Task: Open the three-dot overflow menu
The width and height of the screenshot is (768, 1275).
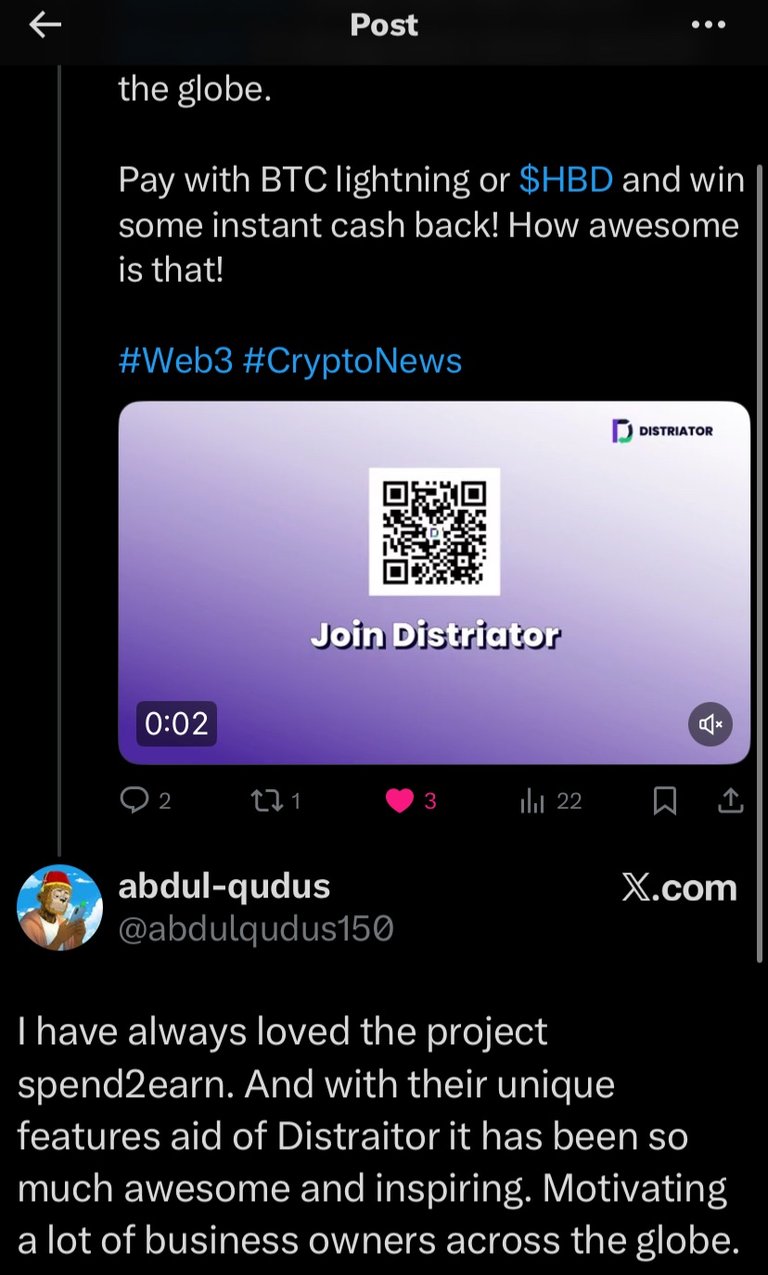Action: pyautogui.click(x=708, y=26)
